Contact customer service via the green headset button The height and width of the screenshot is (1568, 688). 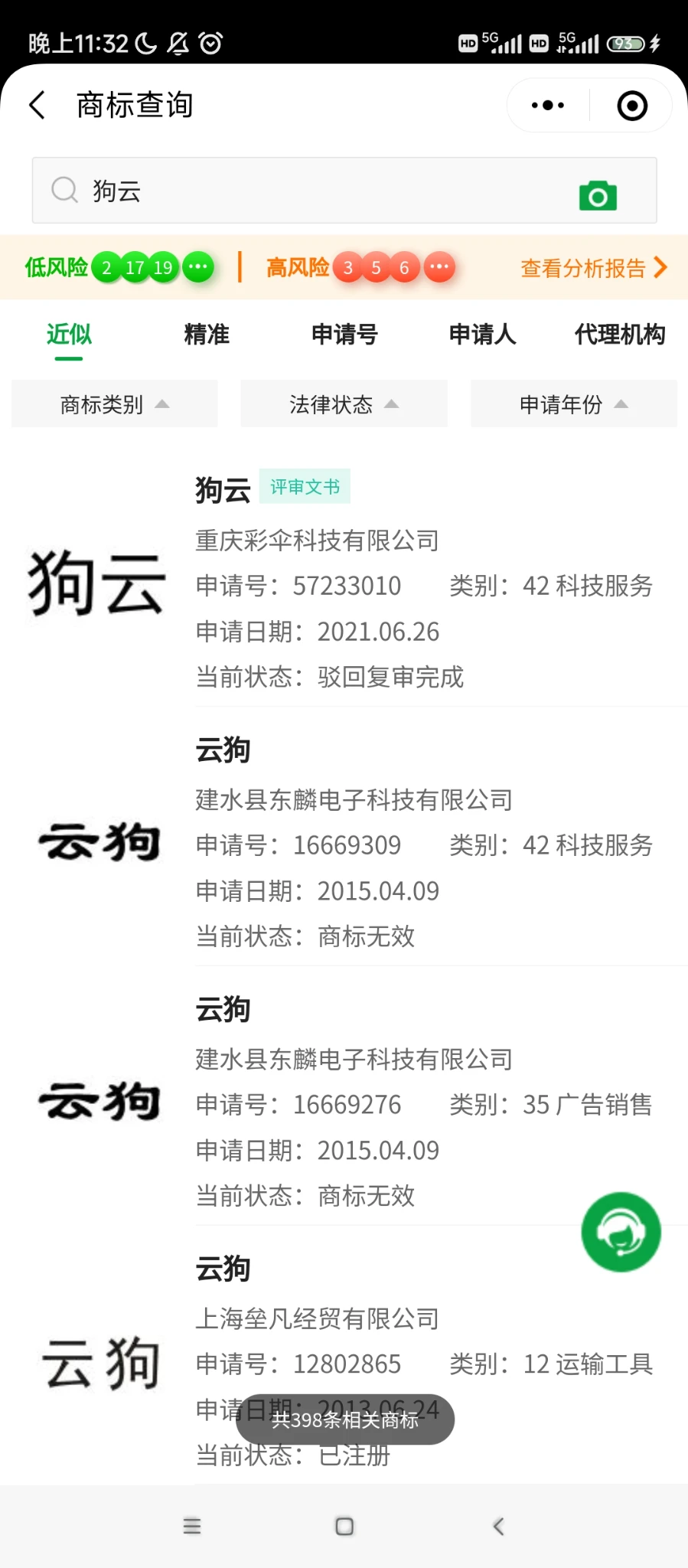click(x=621, y=1232)
